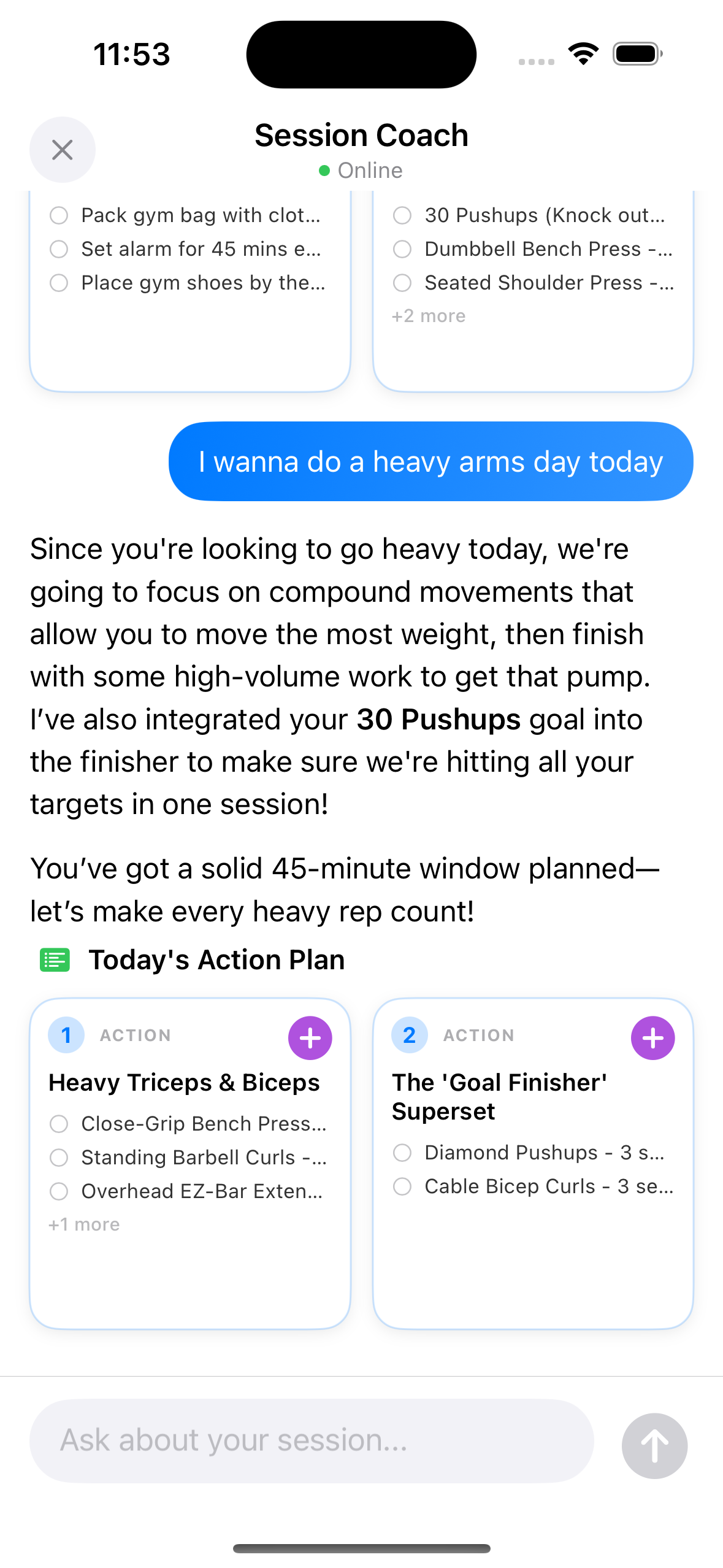Send message using the up-arrow icon
Screen dimensions: 723x1568
pos(654,1446)
